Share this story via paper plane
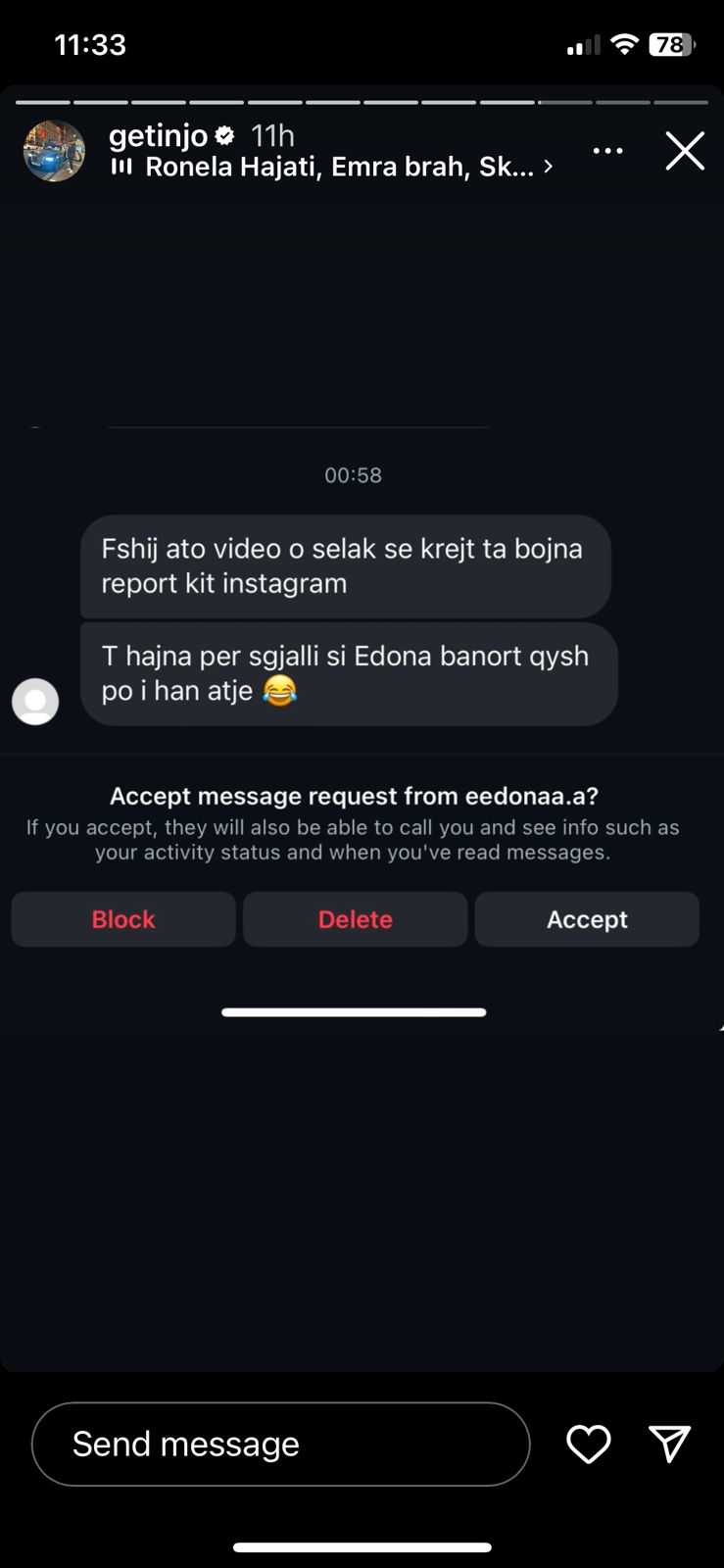This screenshot has height=1568, width=724. coord(670,1444)
